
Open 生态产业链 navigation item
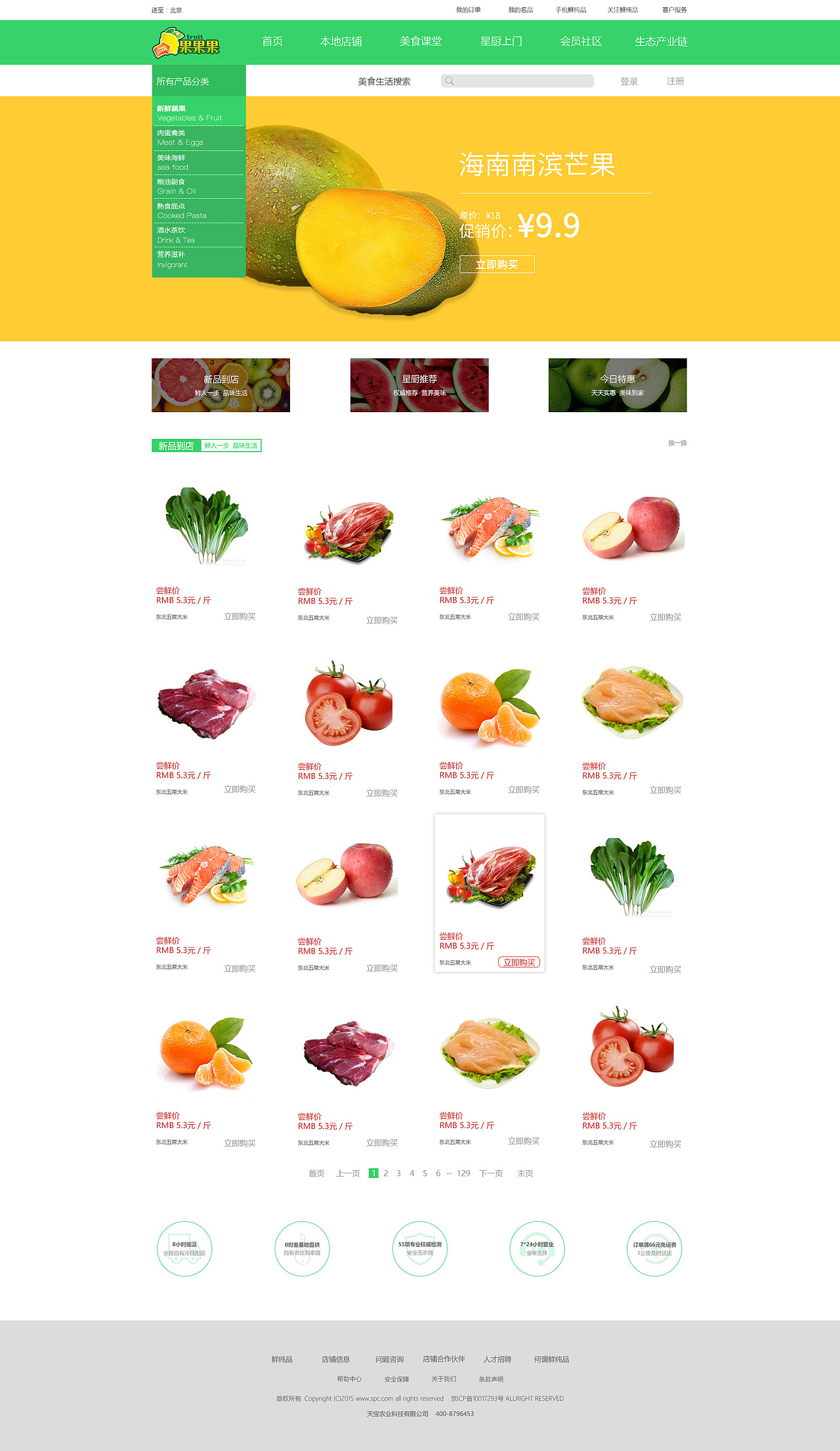[x=661, y=41]
